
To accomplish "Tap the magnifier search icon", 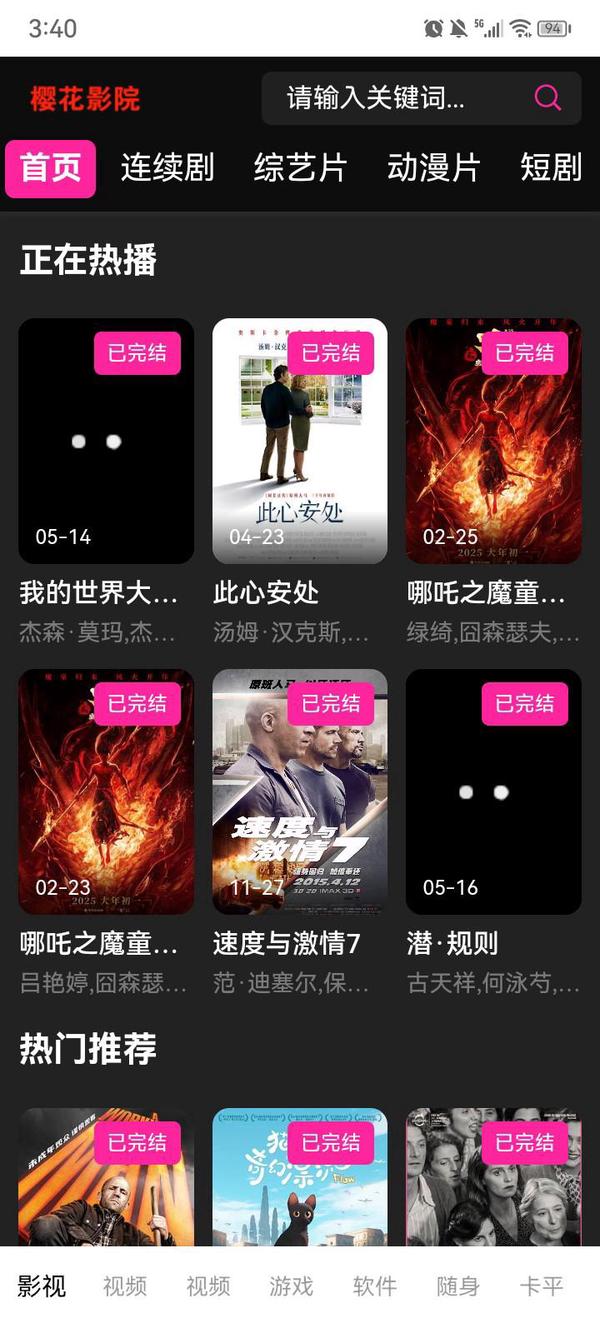I will (x=548, y=97).
